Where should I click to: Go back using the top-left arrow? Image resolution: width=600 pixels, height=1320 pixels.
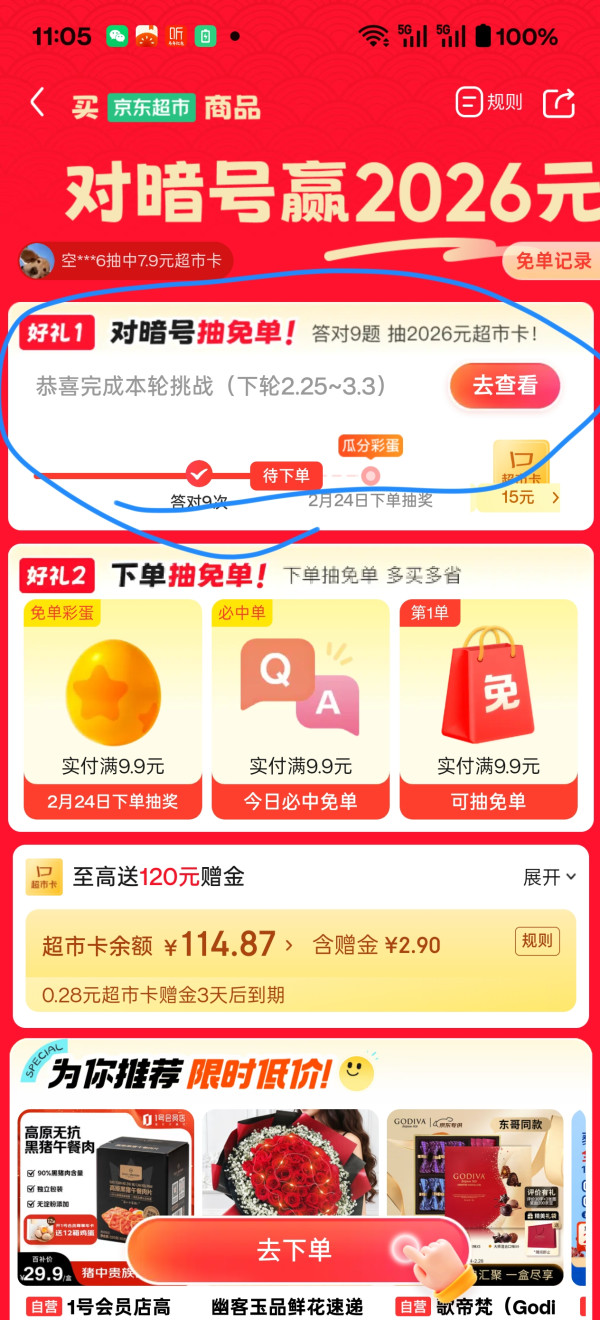pyautogui.click(x=38, y=102)
